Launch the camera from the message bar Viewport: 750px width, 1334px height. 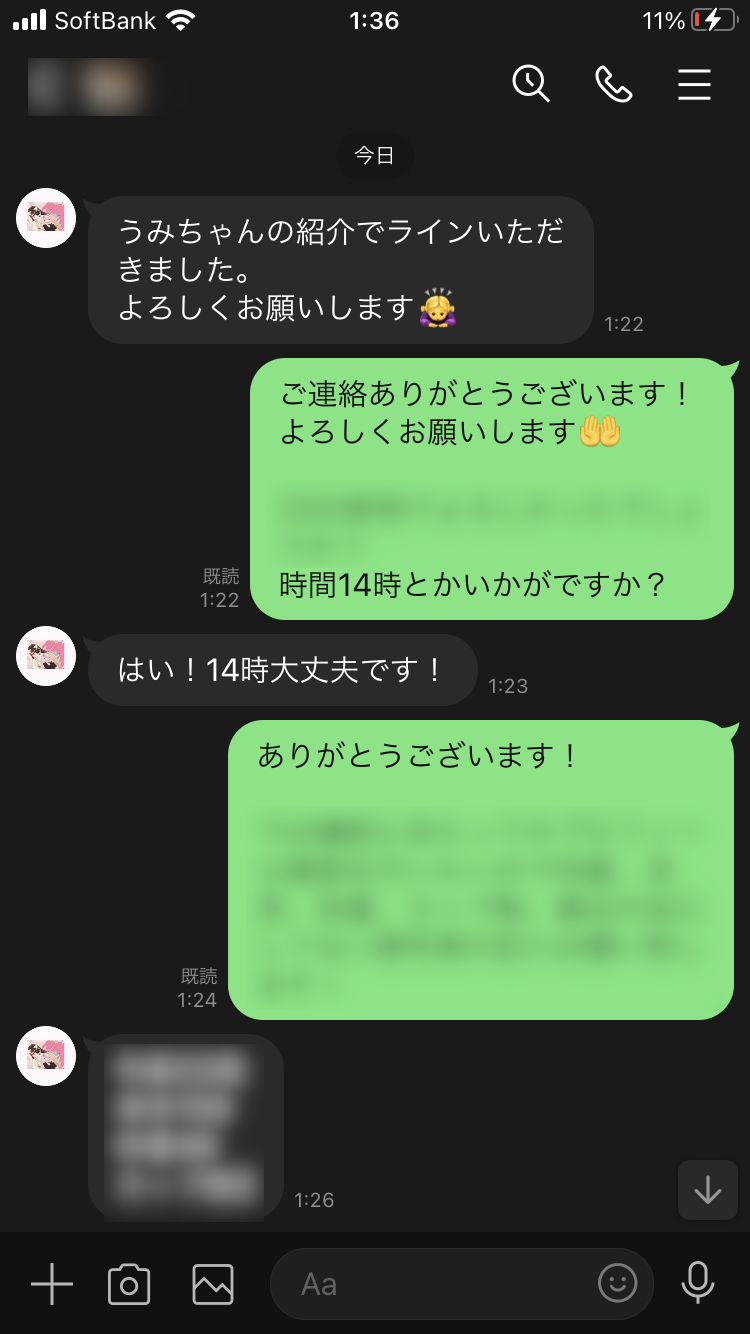[129, 1284]
